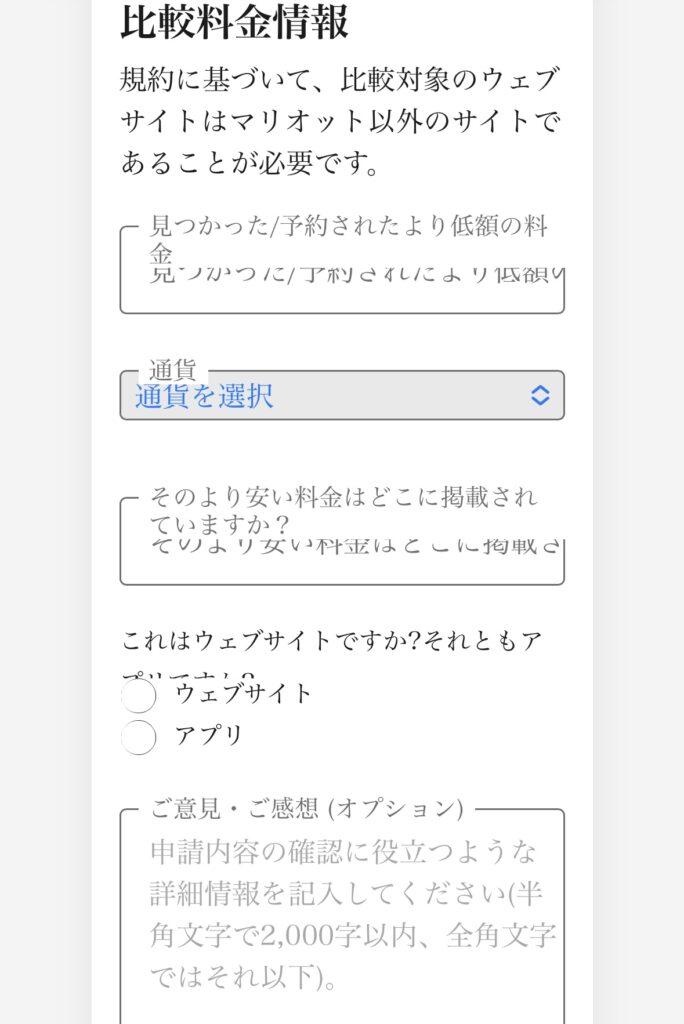The image size is (684, 1024).
Task: Select the ウェブサイト radio option
Action: pos(139,695)
